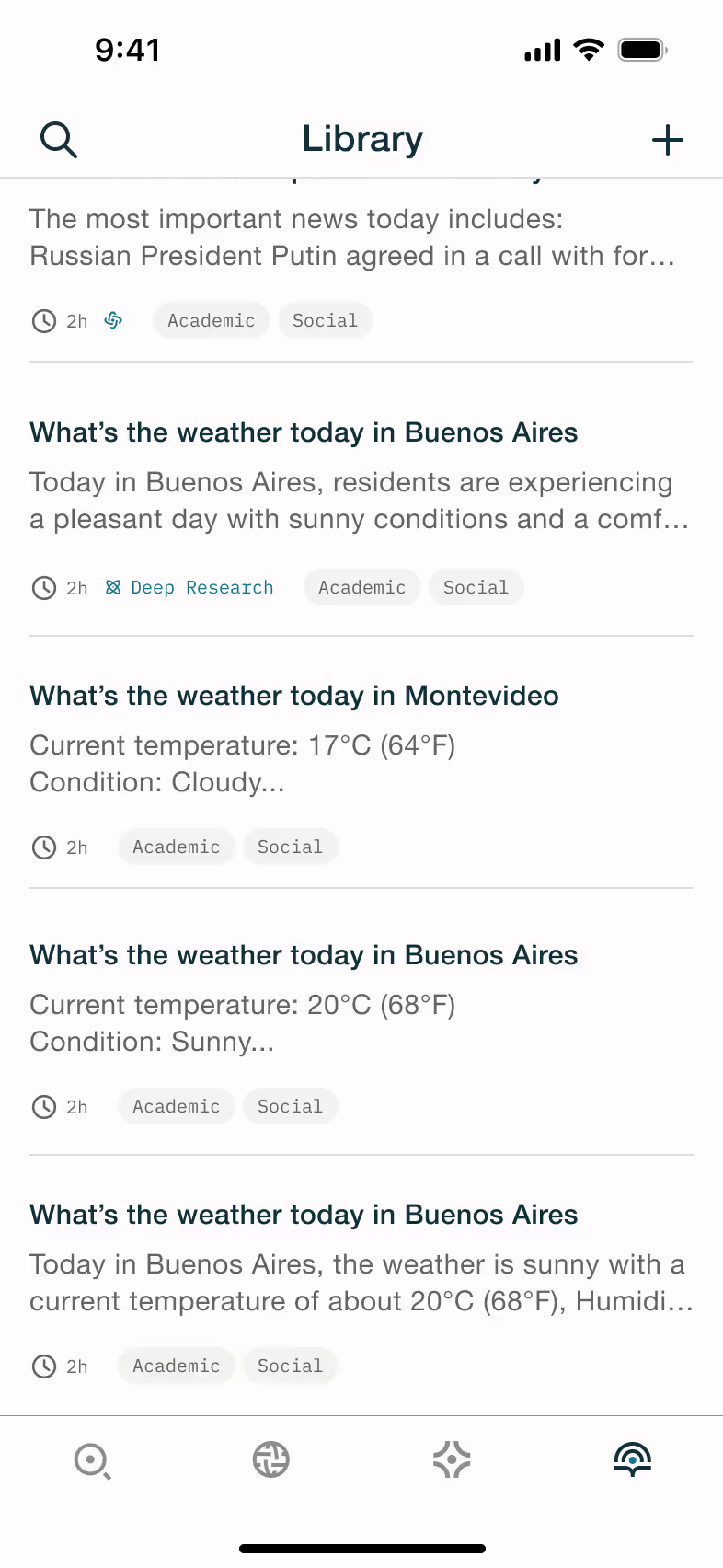Open search in the Library header
Viewport: 723px width, 1568px height.
[59, 140]
